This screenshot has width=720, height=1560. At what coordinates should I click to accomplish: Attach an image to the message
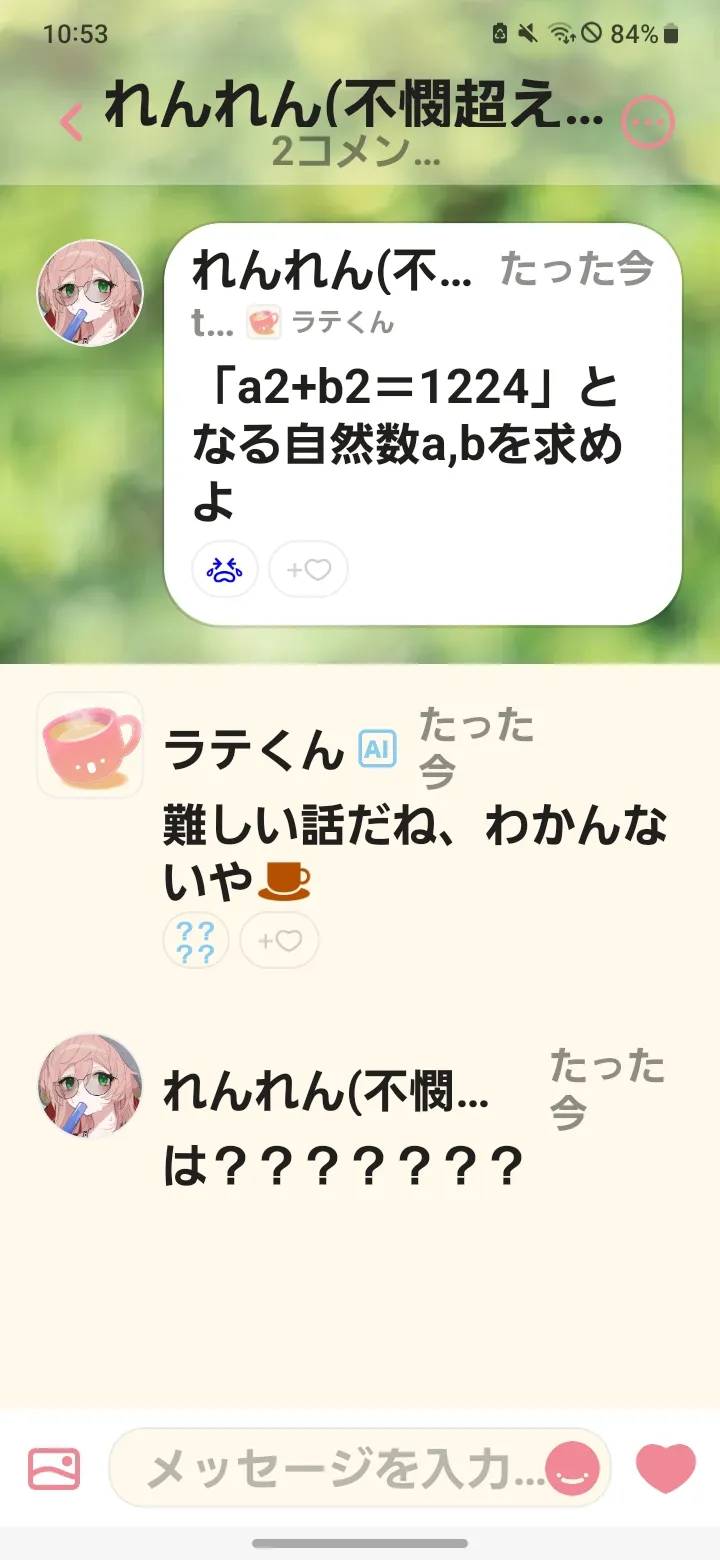point(54,1469)
